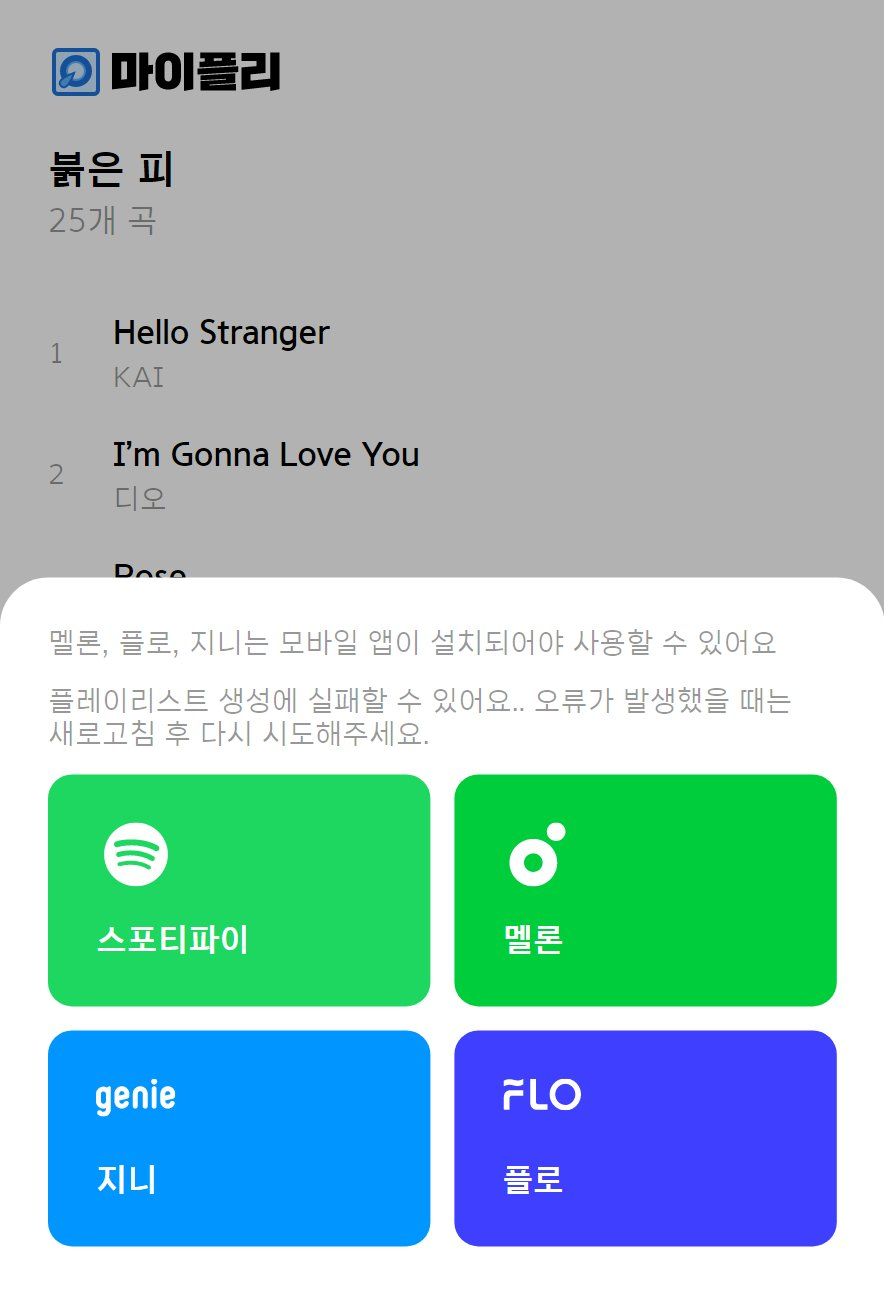
Task: Choose the 멜론 (Melon) button
Action: [645, 890]
